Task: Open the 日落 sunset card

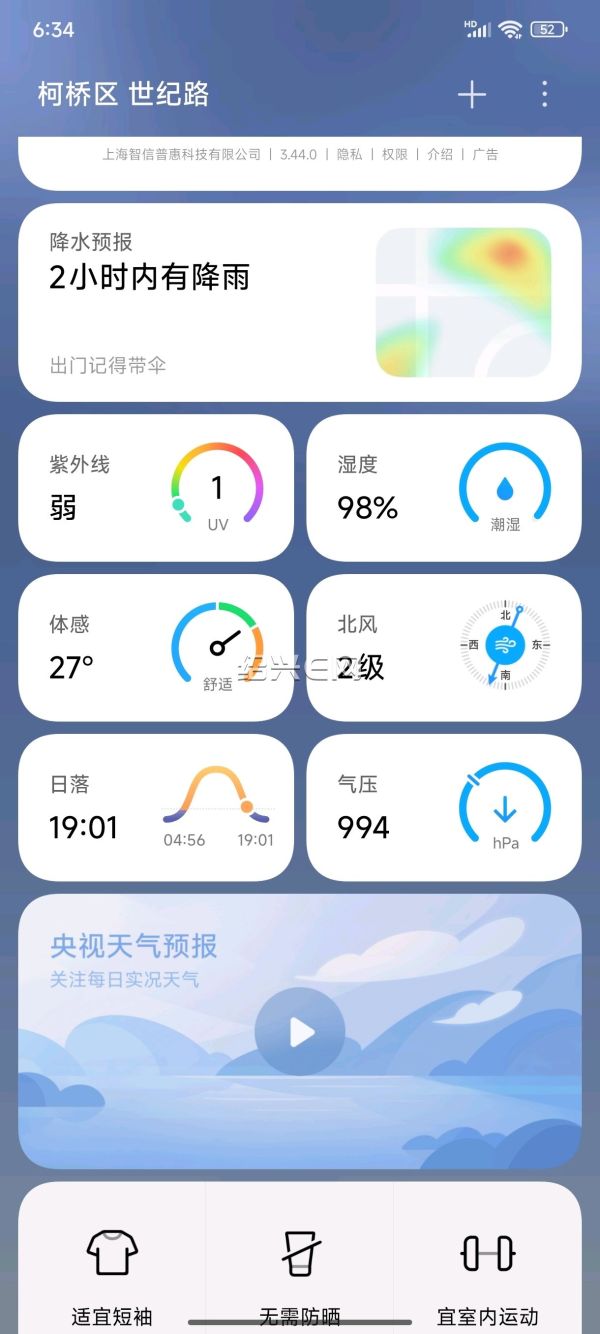Action: pos(156,807)
